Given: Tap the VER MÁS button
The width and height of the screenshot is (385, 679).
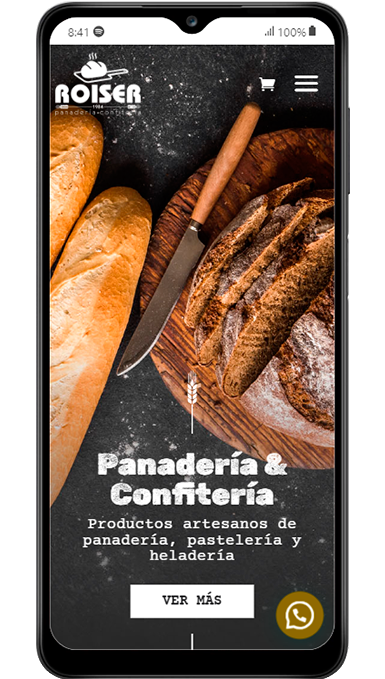Looking at the screenshot, I should tap(192, 601).
